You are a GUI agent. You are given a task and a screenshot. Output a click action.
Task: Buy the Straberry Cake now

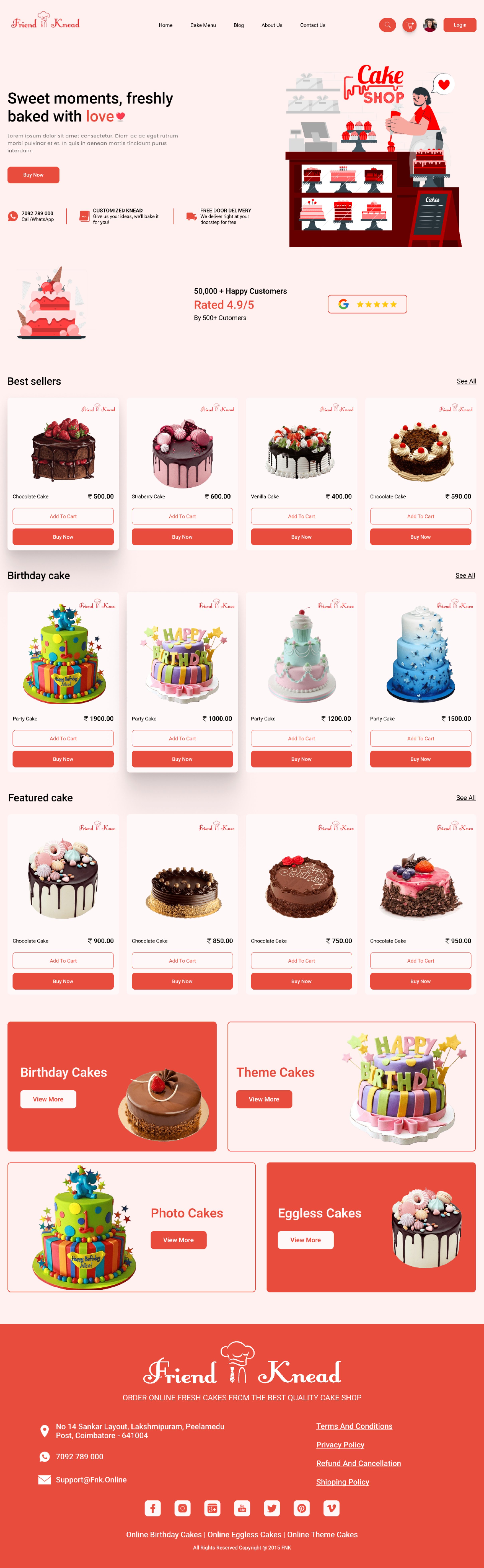tap(182, 537)
